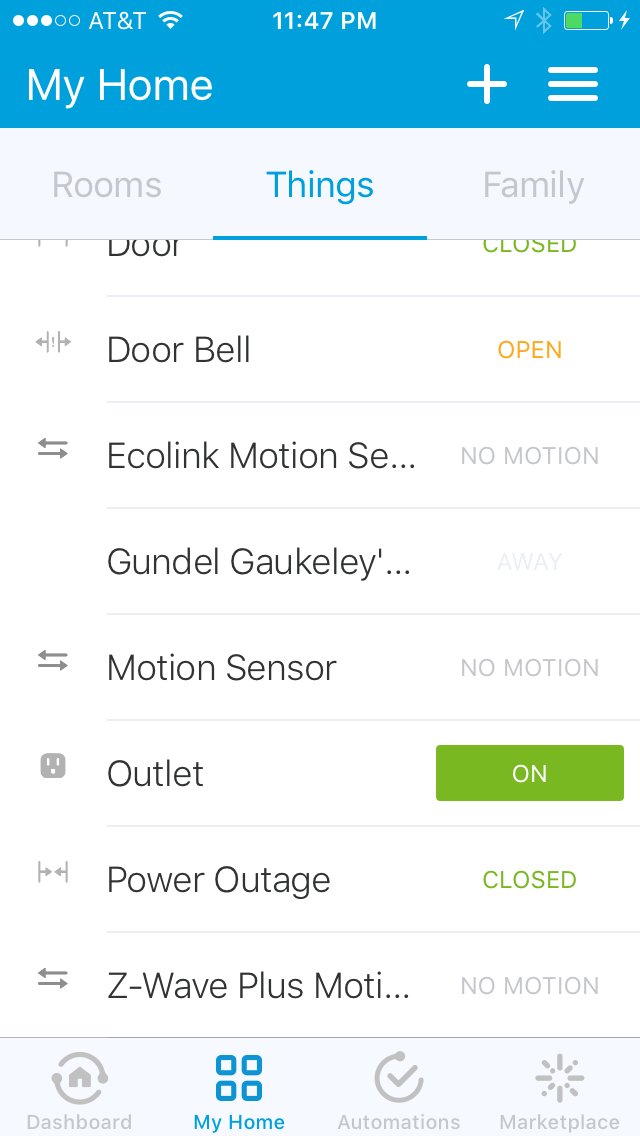
Task: Open the Marketplace tab
Action: 560,1089
